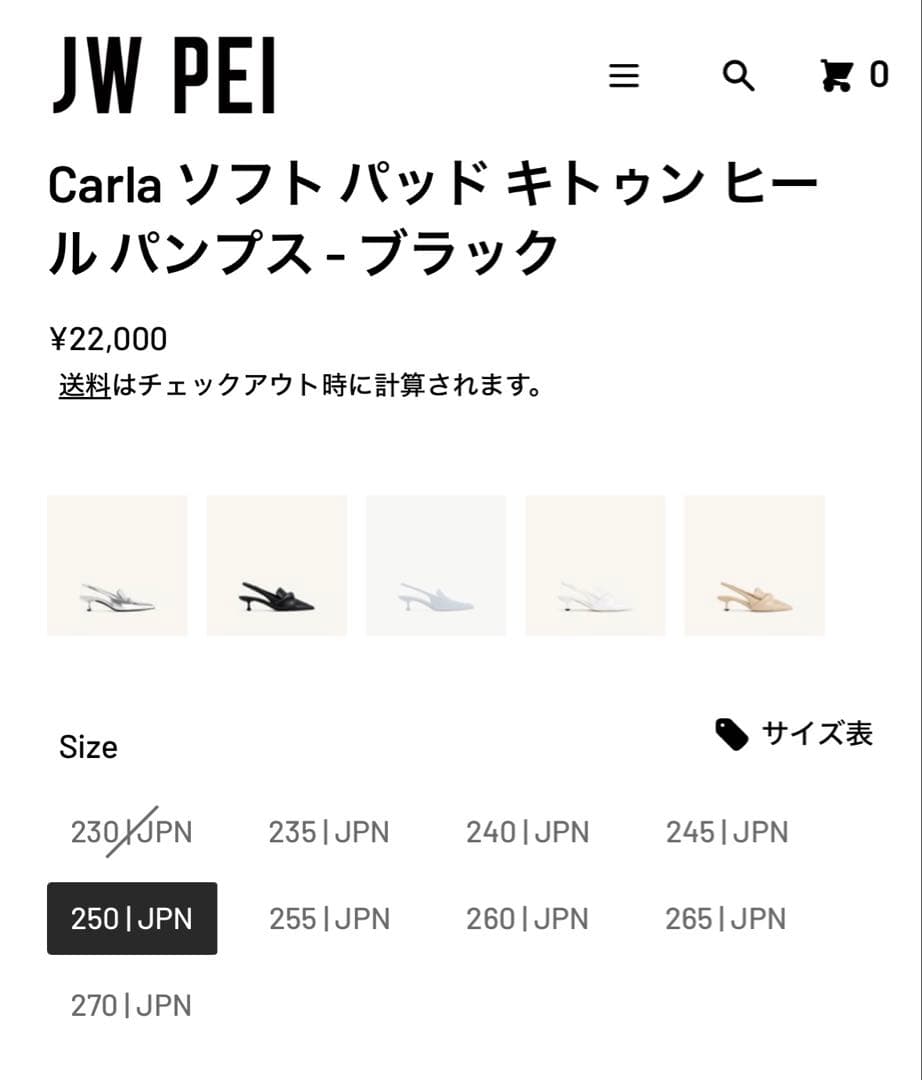Viewport: 922px width, 1080px height.
Task: Select size 260 JPN
Action: coord(528,918)
